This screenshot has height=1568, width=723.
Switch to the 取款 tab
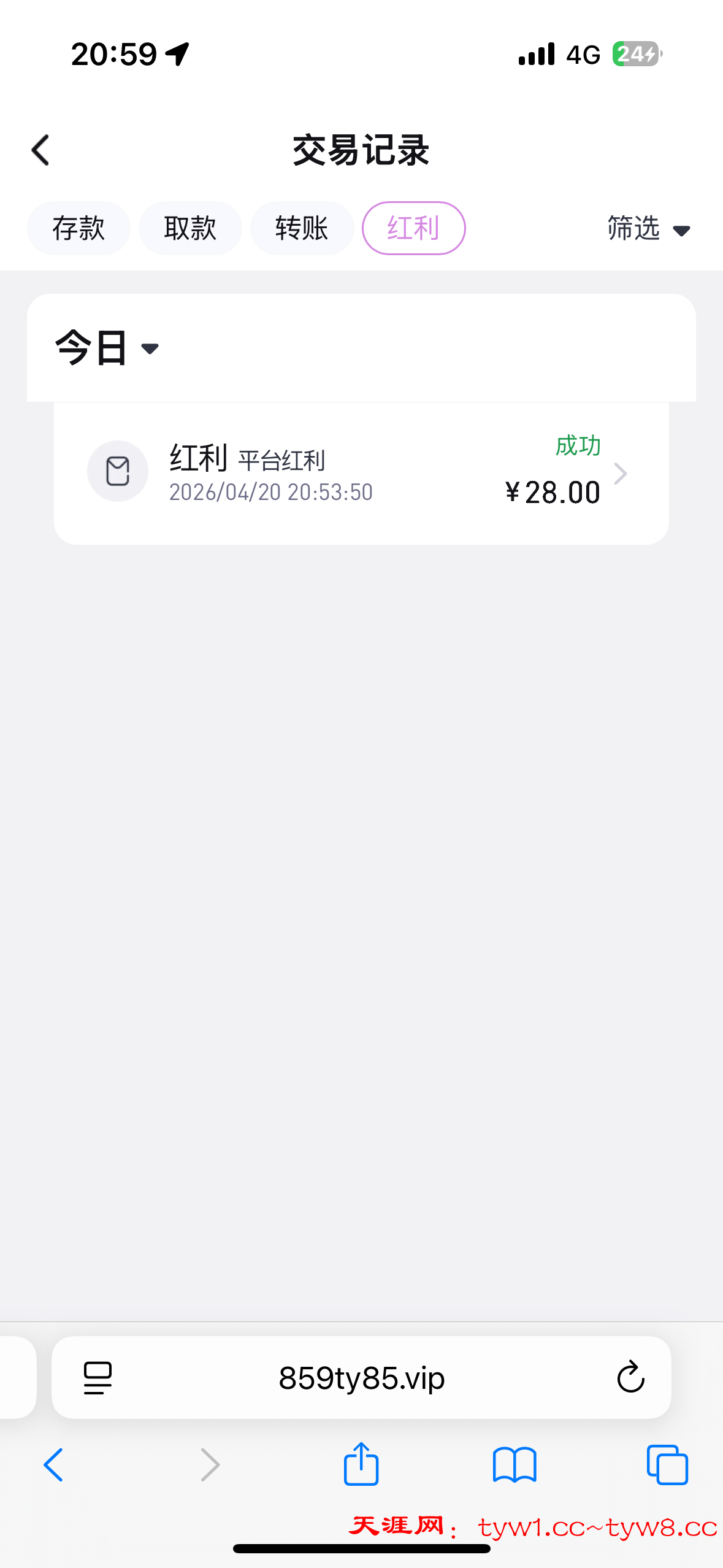coord(190,228)
